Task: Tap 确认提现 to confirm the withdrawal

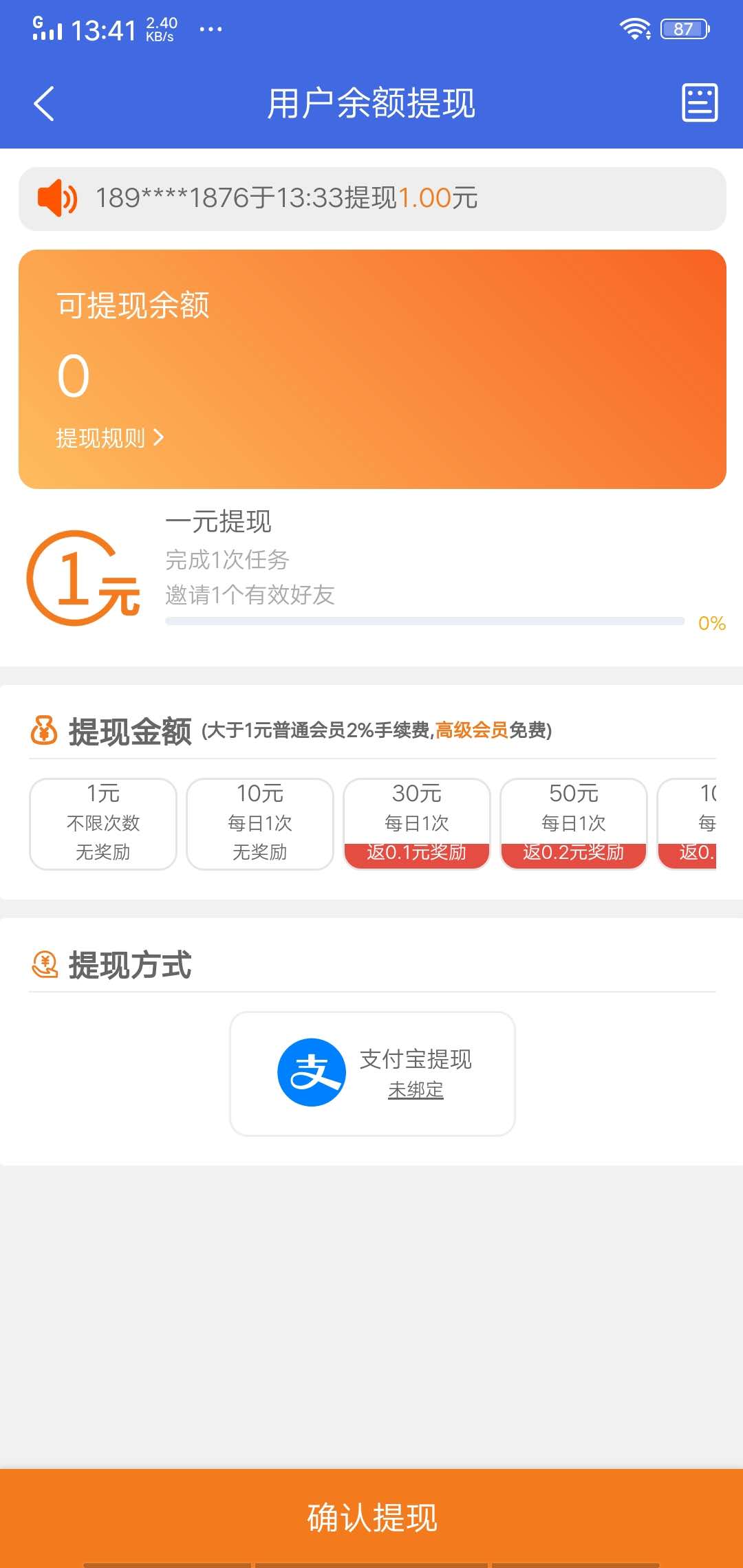Action: (x=371, y=1517)
